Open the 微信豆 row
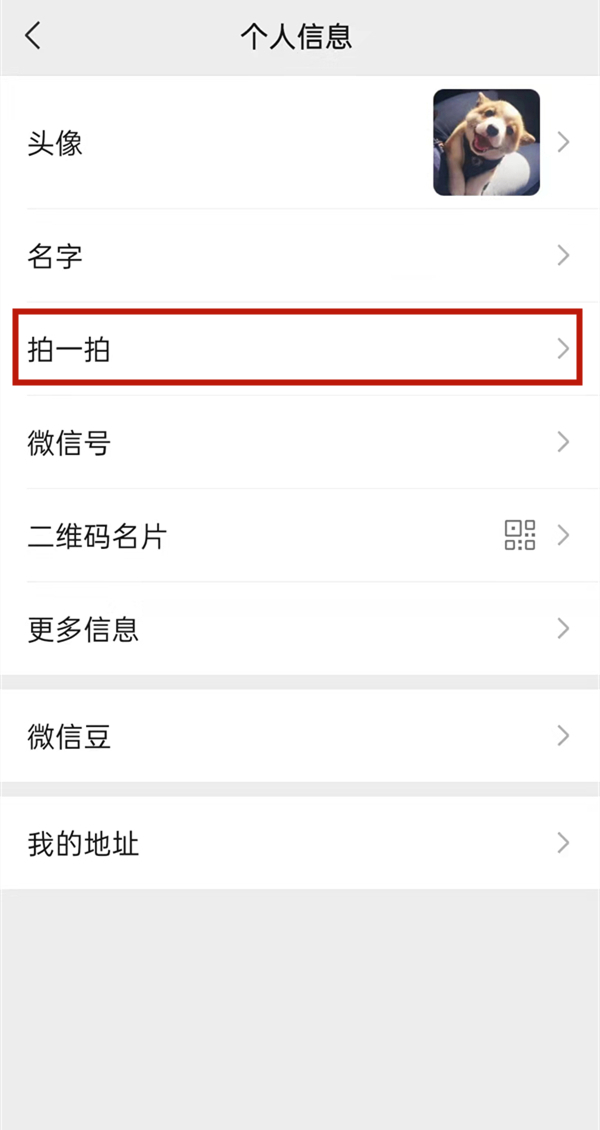The image size is (600, 1130). coord(300,737)
